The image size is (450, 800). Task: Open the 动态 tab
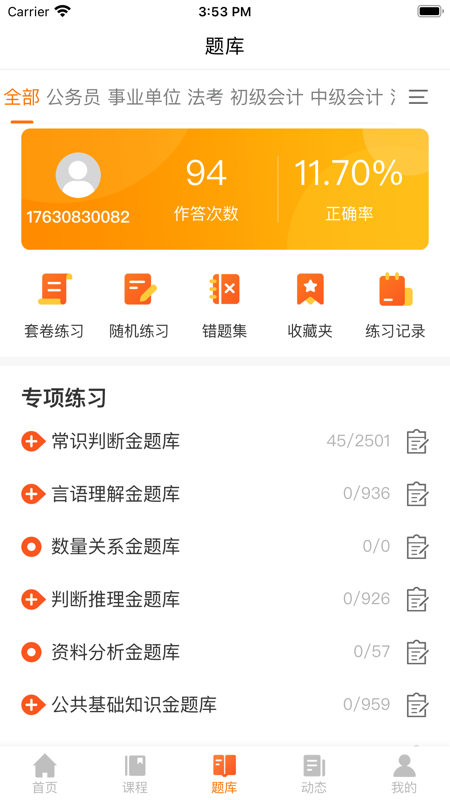click(314, 773)
